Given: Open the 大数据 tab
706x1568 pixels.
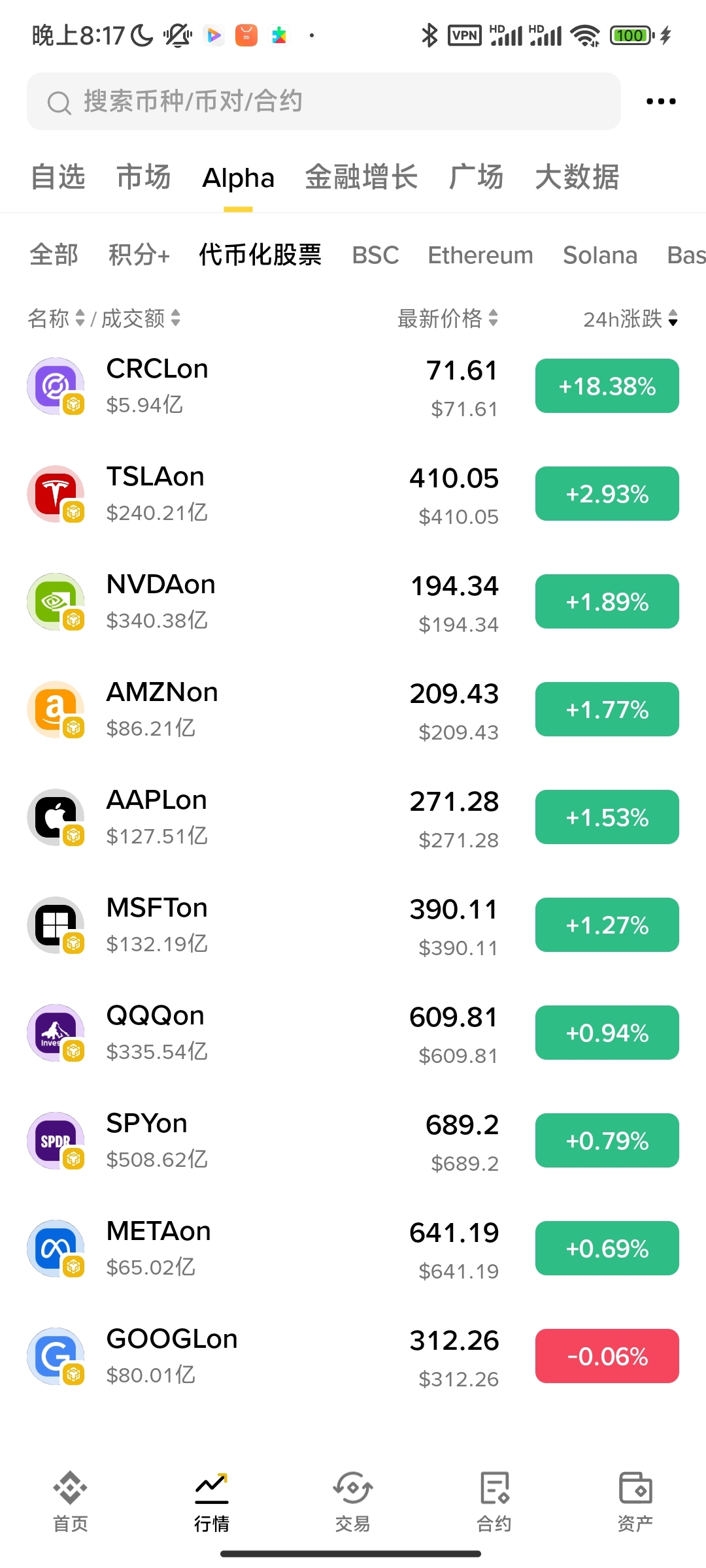Looking at the screenshot, I should (x=577, y=177).
